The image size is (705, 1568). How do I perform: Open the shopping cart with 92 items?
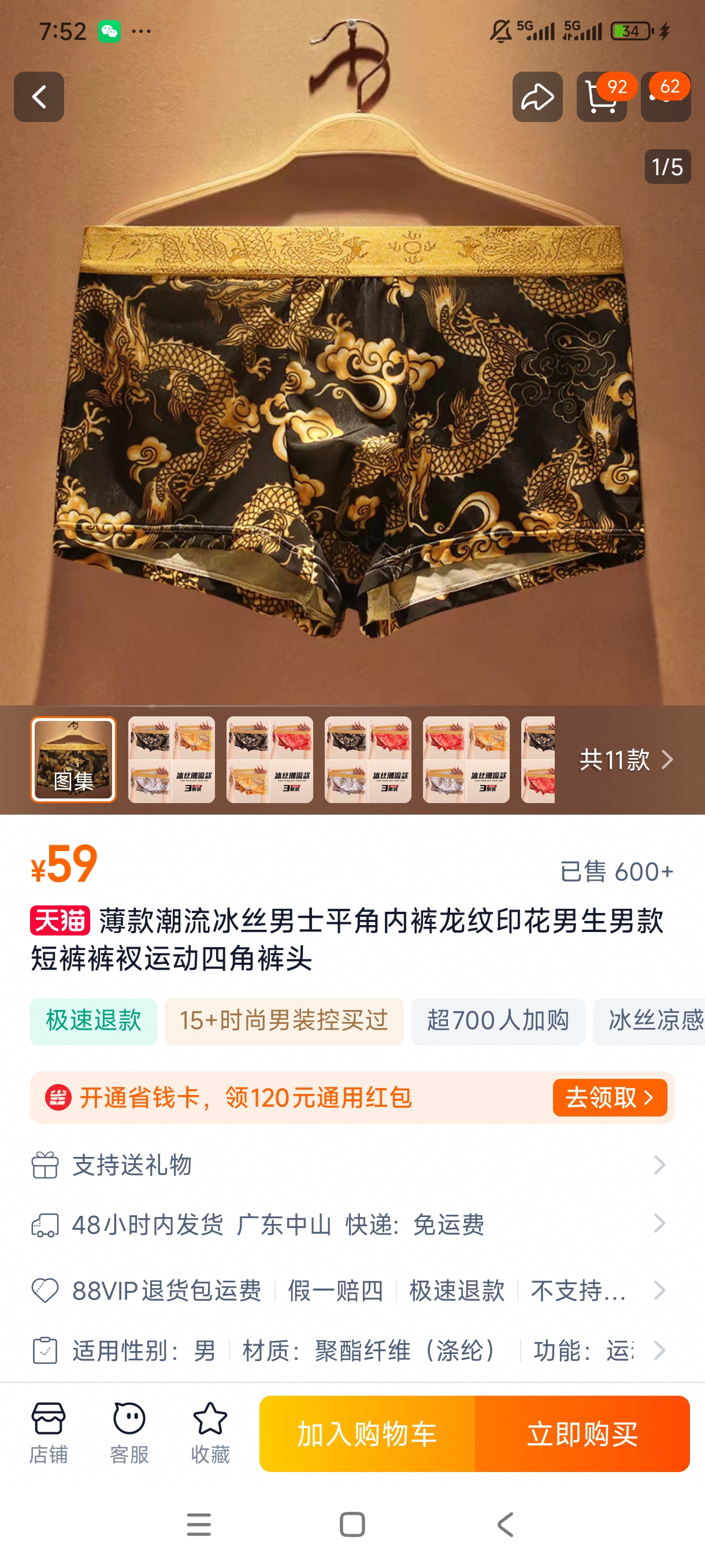tap(601, 97)
